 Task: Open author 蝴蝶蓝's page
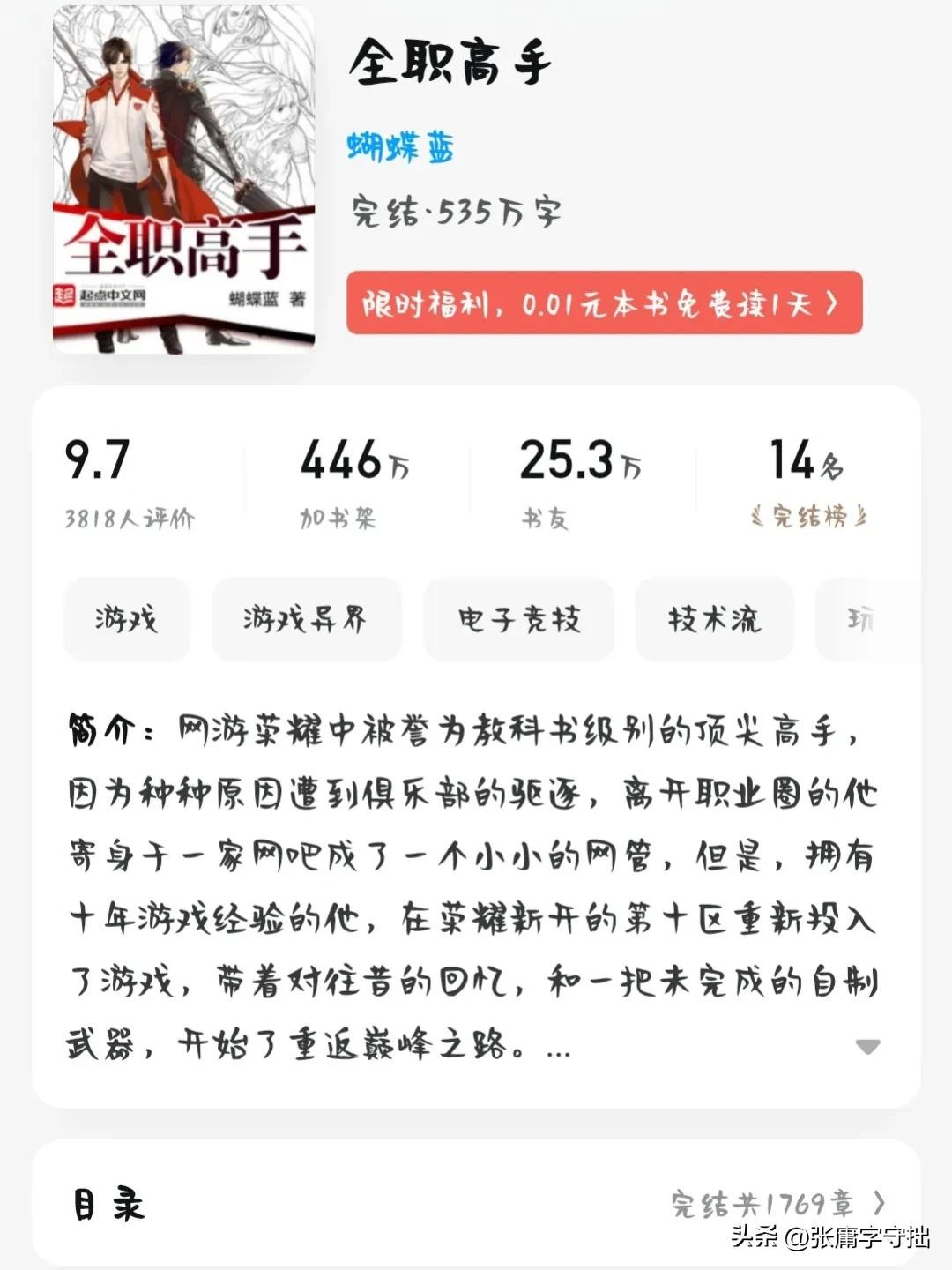pos(400,147)
